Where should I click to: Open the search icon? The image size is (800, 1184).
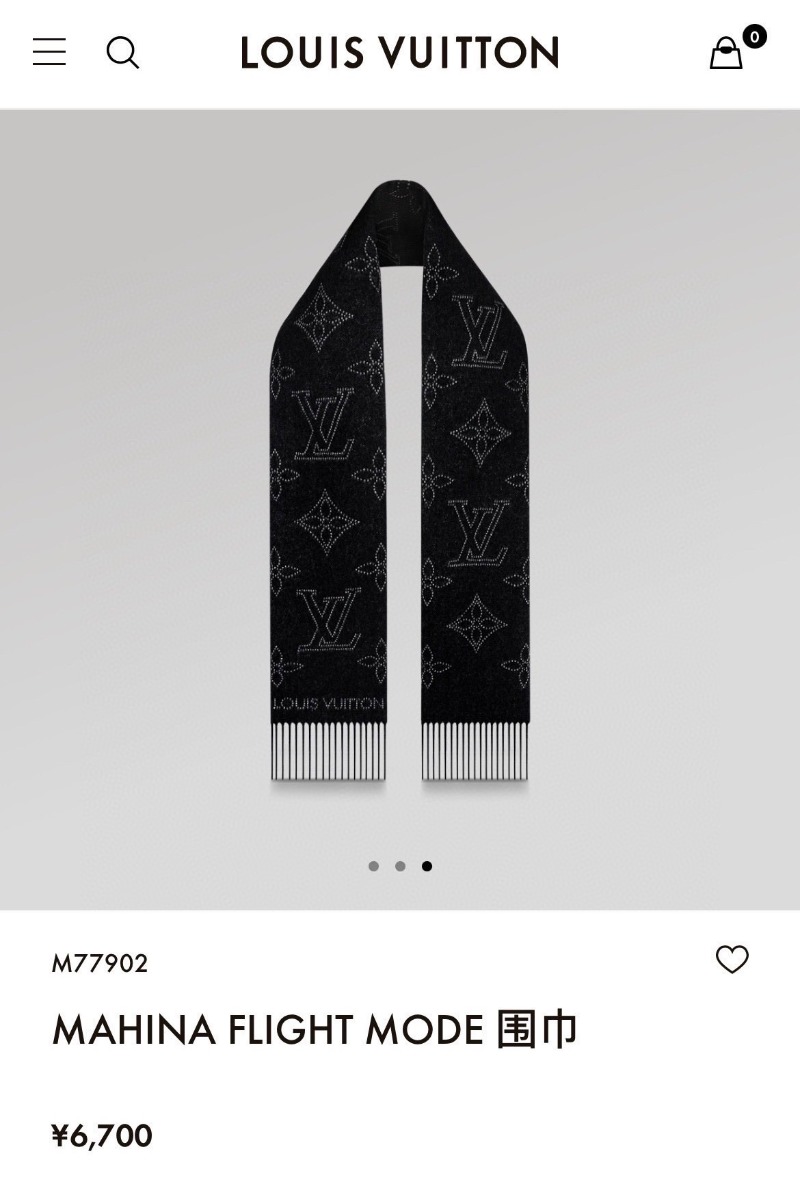[x=122, y=52]
